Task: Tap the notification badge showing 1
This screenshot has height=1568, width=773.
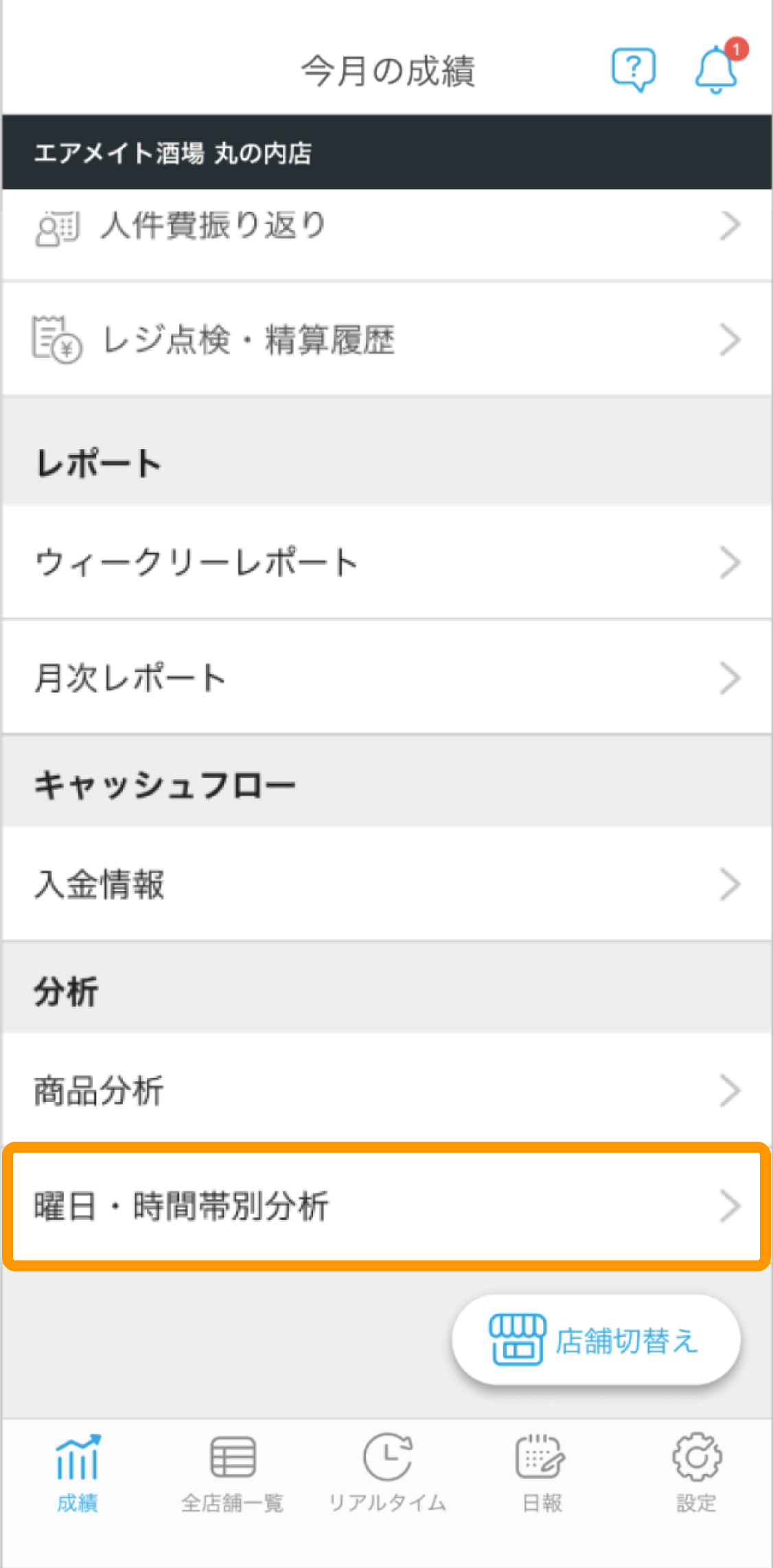Action: tap(736, 47)
